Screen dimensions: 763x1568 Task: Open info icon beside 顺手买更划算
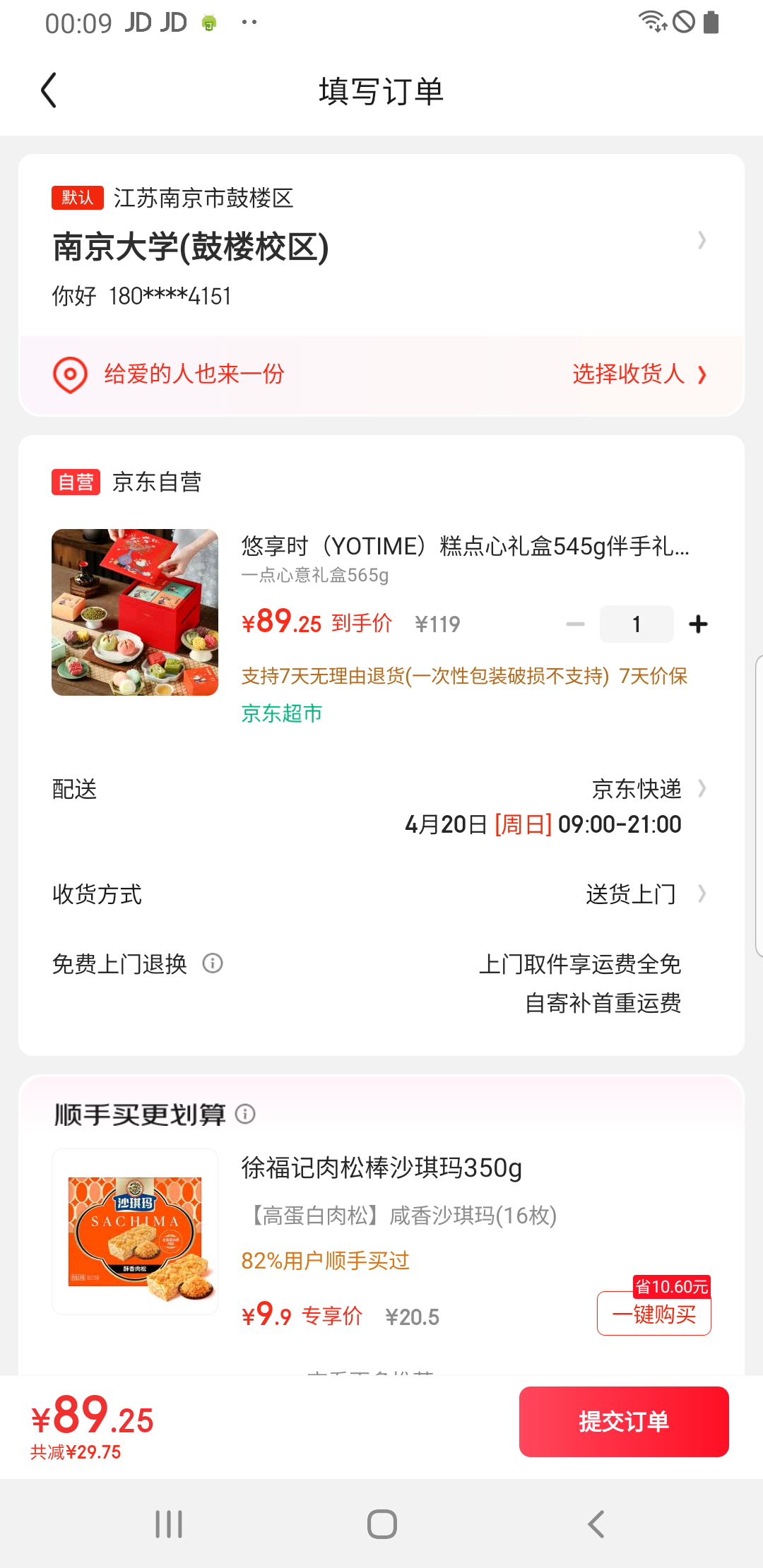(x=245, y=1113)
